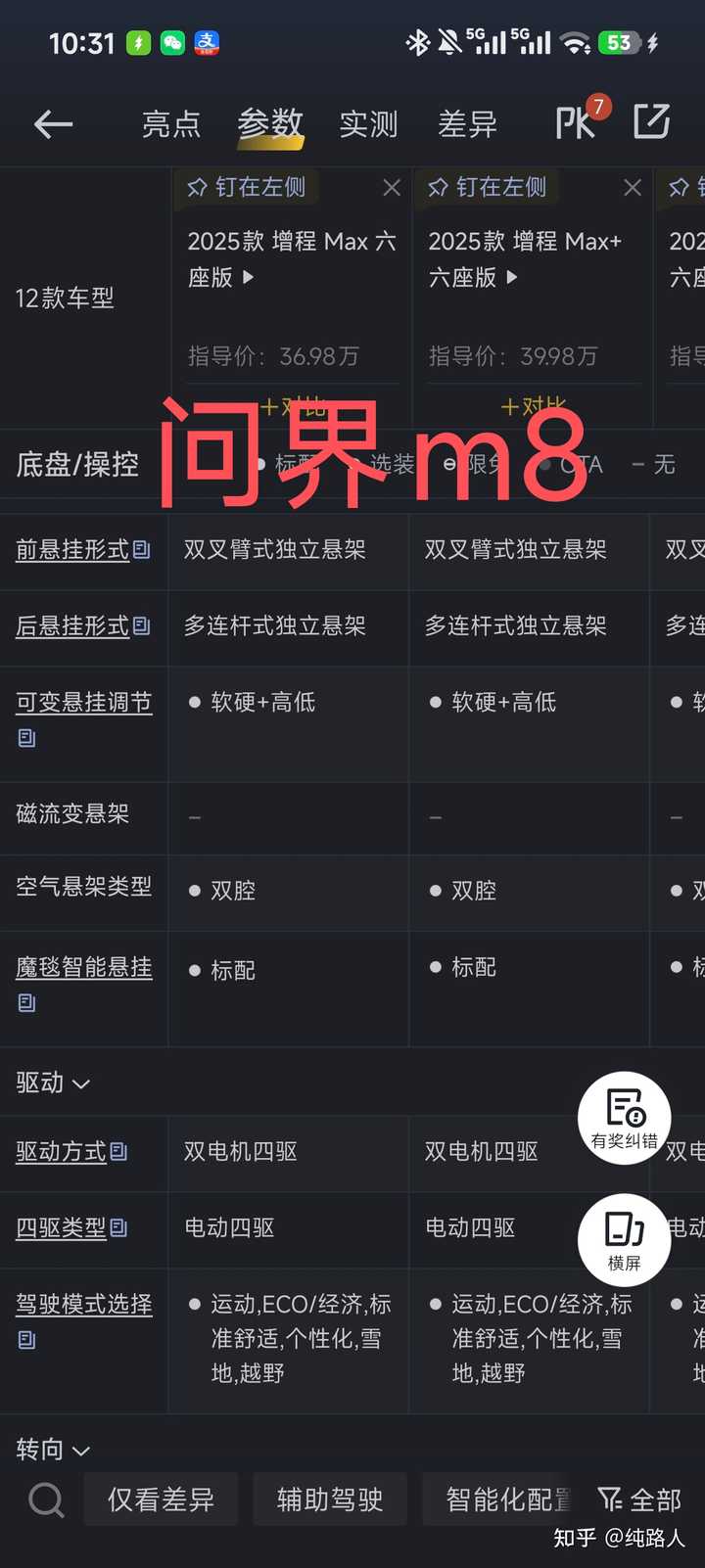The width and height of the screenshot is (705, 1568).
Task: Switch to landscape with 横屏
Action: (625, 1239)
